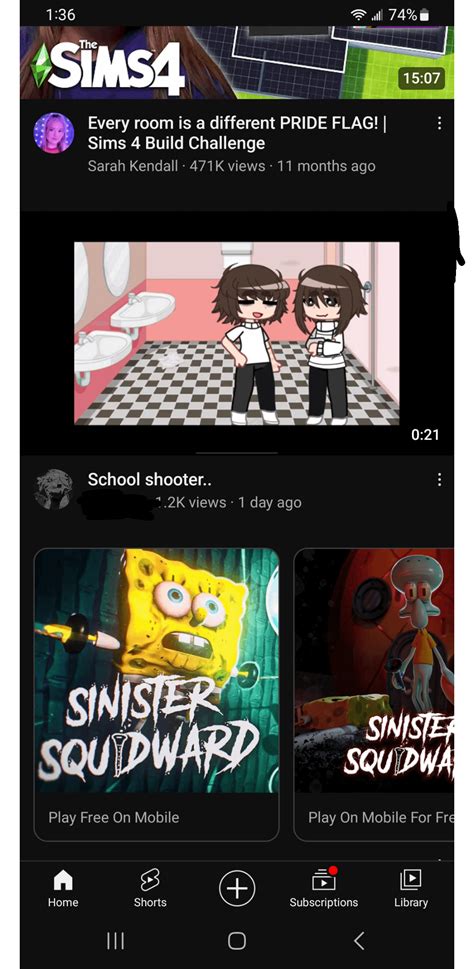Go to the Home tab
Image resolution: width=474 pixels, height=969 pixels.
click(63, 889)
